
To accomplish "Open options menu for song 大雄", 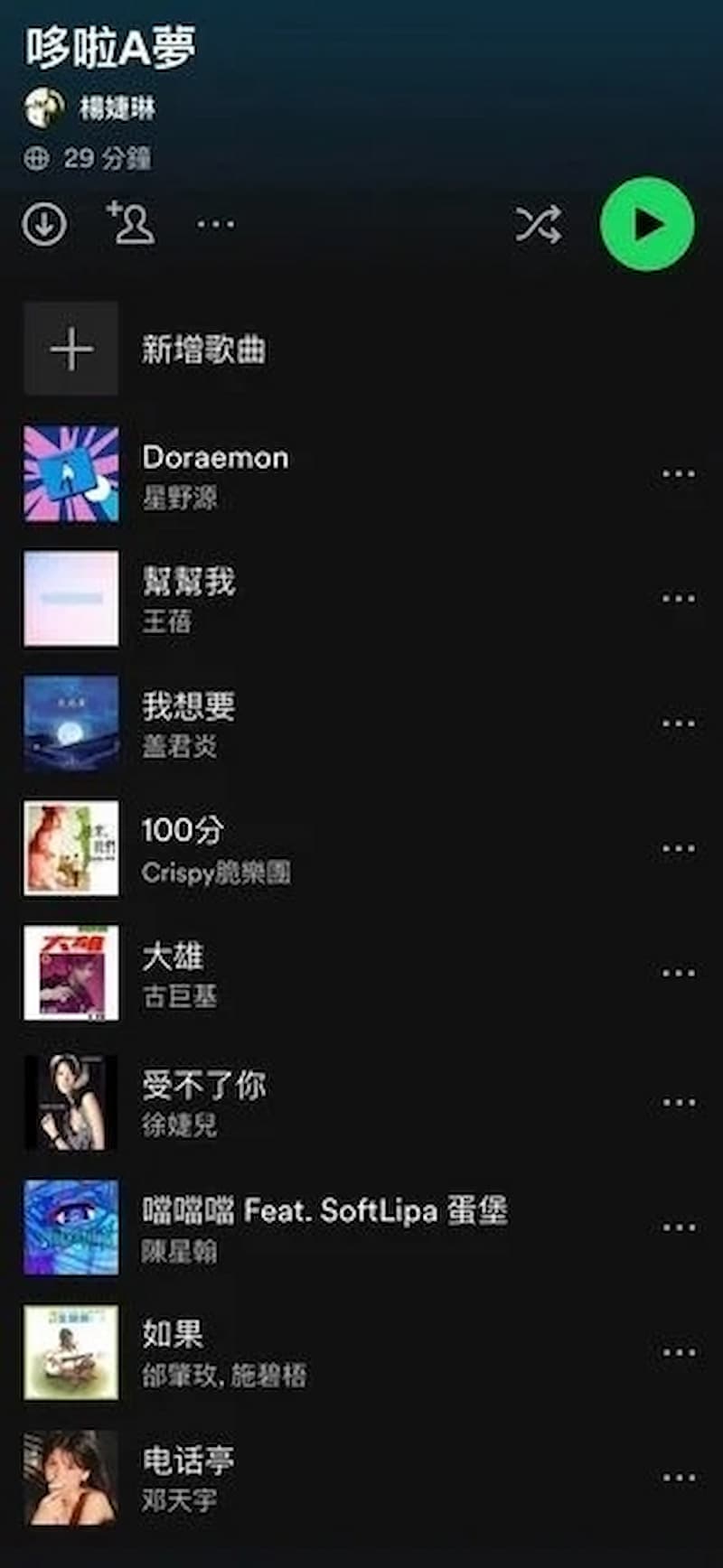I will coord(677,973).
